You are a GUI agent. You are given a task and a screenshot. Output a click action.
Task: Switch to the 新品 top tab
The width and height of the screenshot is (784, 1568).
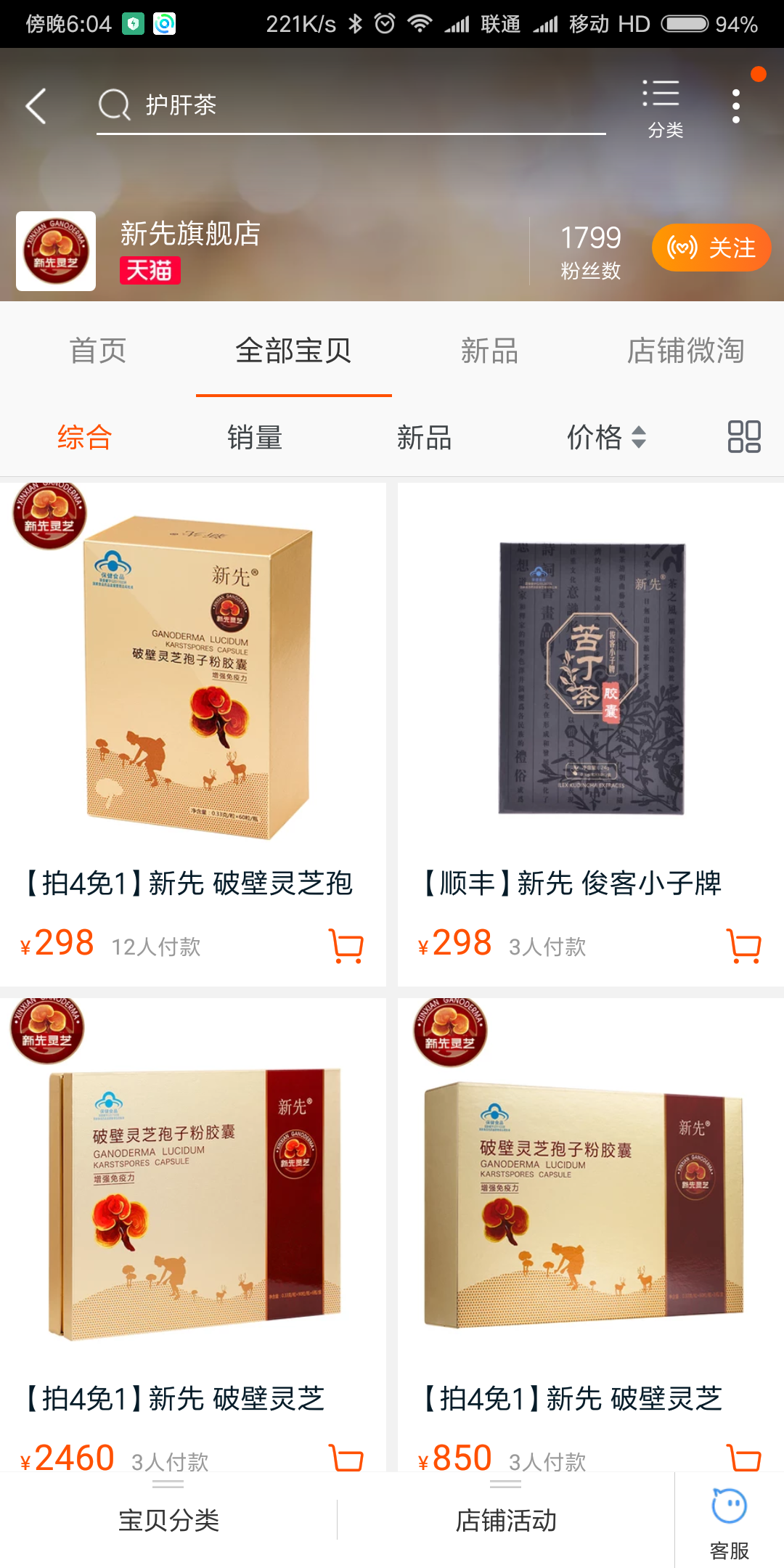tap(489, 351)
